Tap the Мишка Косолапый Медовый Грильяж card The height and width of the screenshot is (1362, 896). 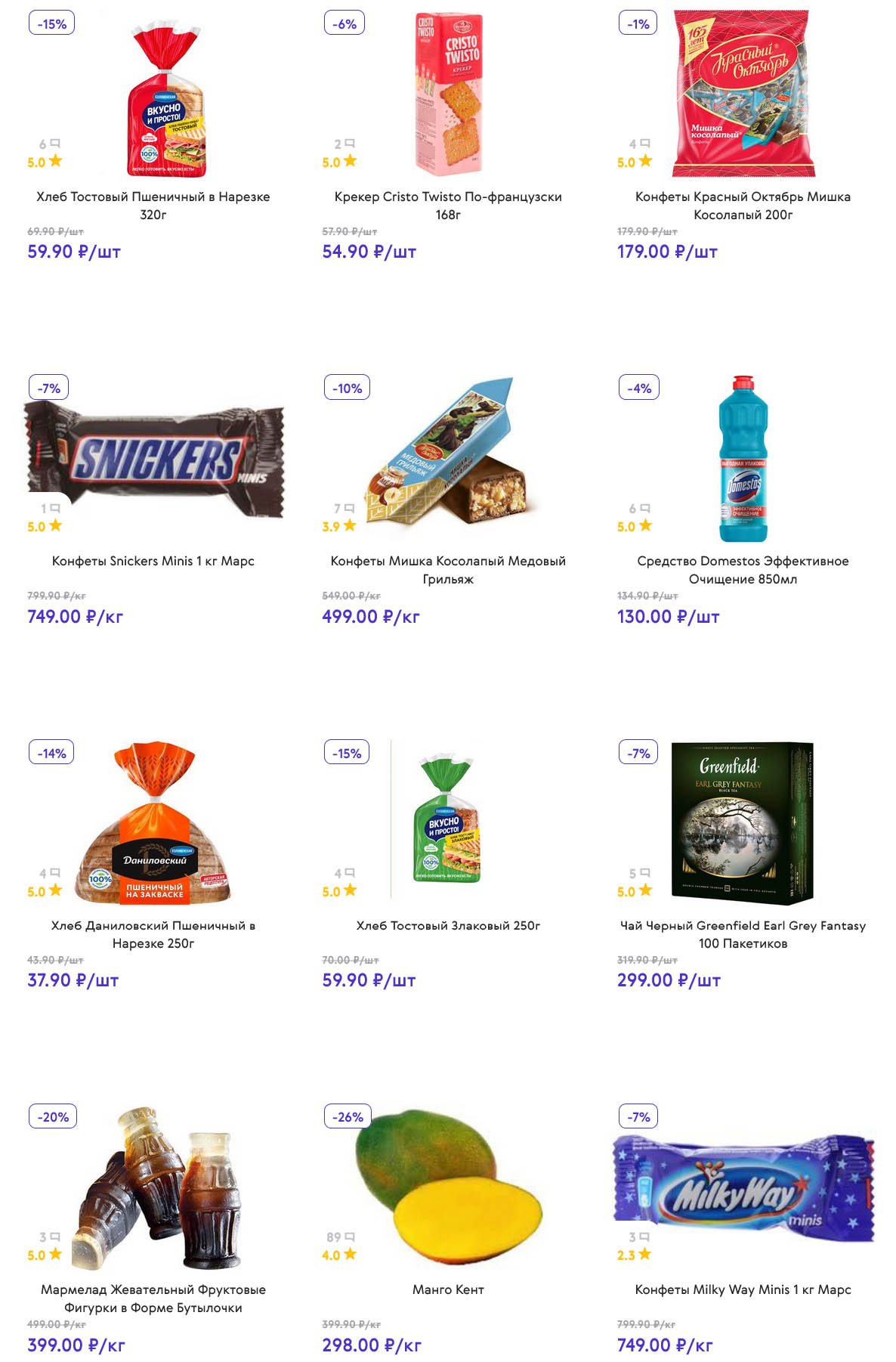tap(448, 569)
